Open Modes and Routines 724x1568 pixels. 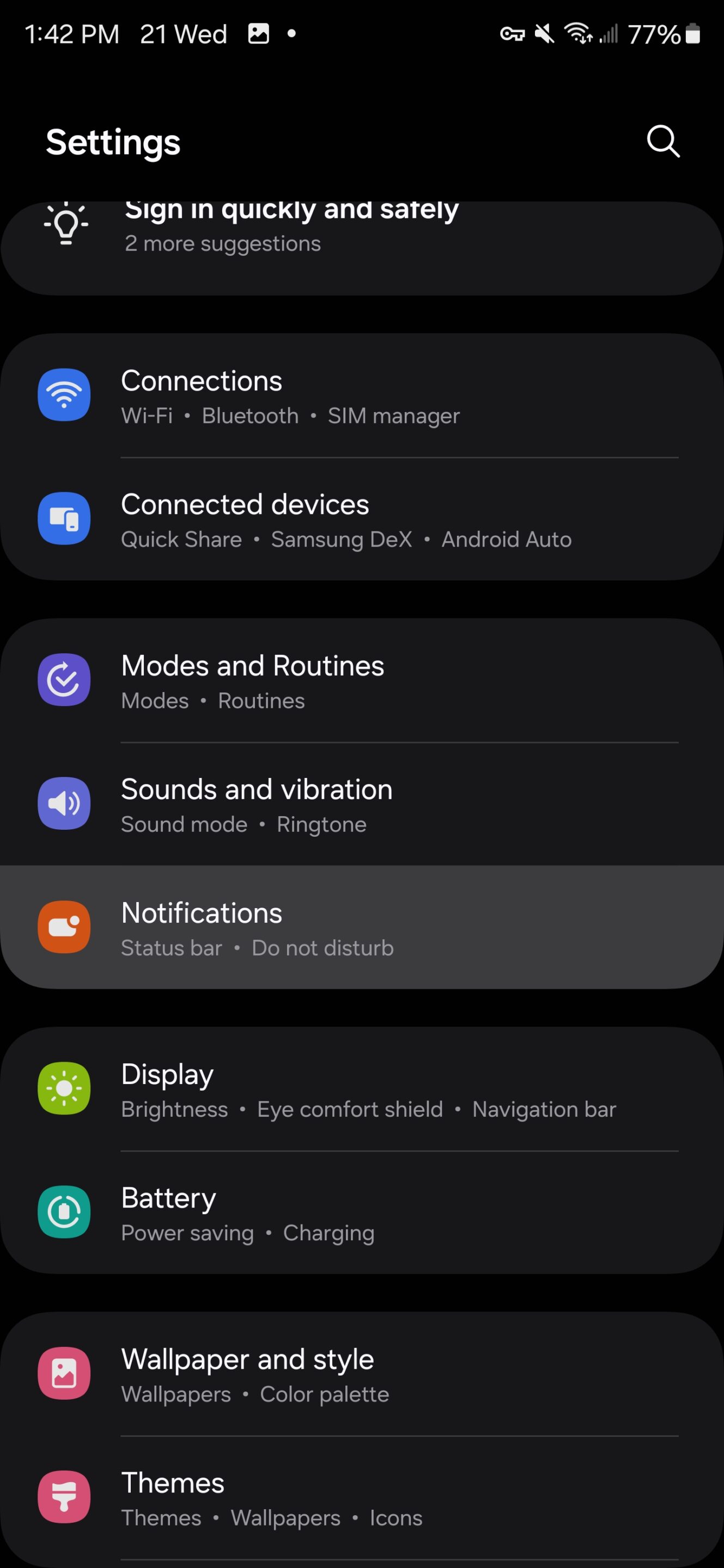tap(362, 681)
